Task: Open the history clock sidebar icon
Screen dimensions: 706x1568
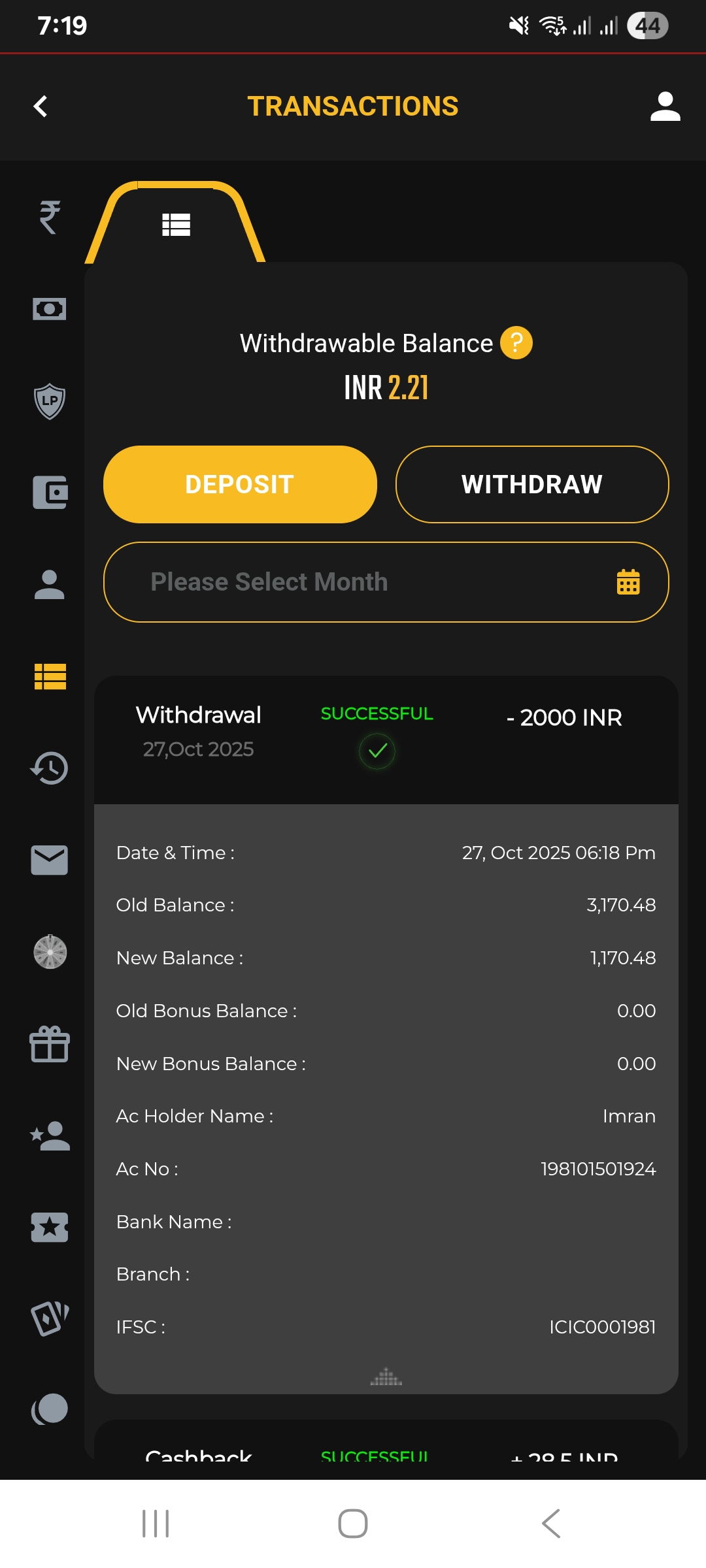Action: [x=50, y=768]
